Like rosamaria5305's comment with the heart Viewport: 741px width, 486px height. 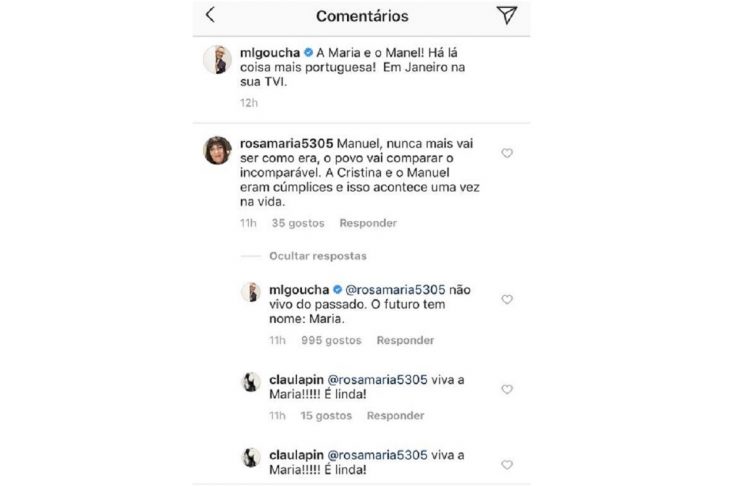tap(506, 152)
